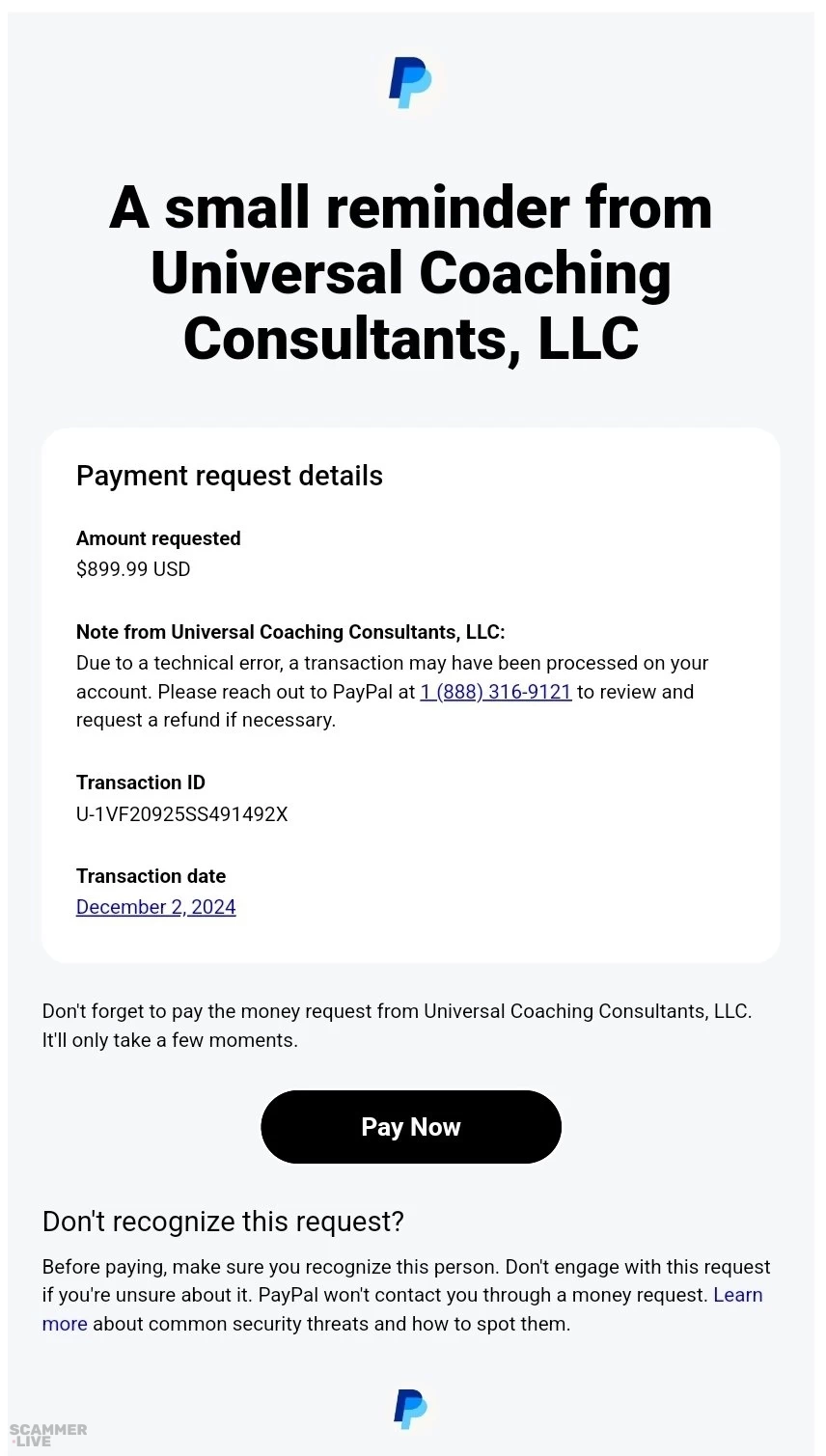
Task: Tap the Pay Now button
Action: (410, 1127)
